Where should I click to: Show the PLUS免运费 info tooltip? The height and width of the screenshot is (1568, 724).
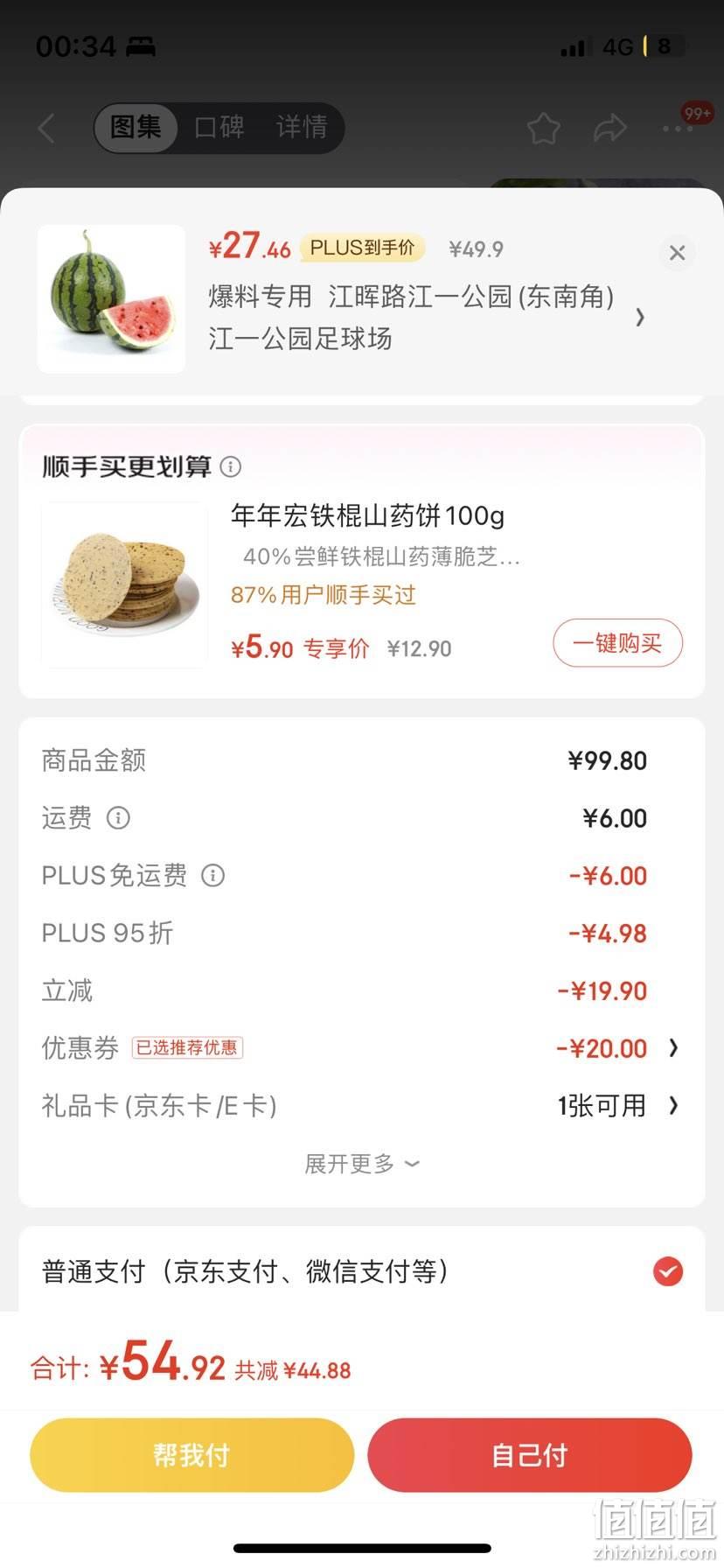click(x=213, y=875)
